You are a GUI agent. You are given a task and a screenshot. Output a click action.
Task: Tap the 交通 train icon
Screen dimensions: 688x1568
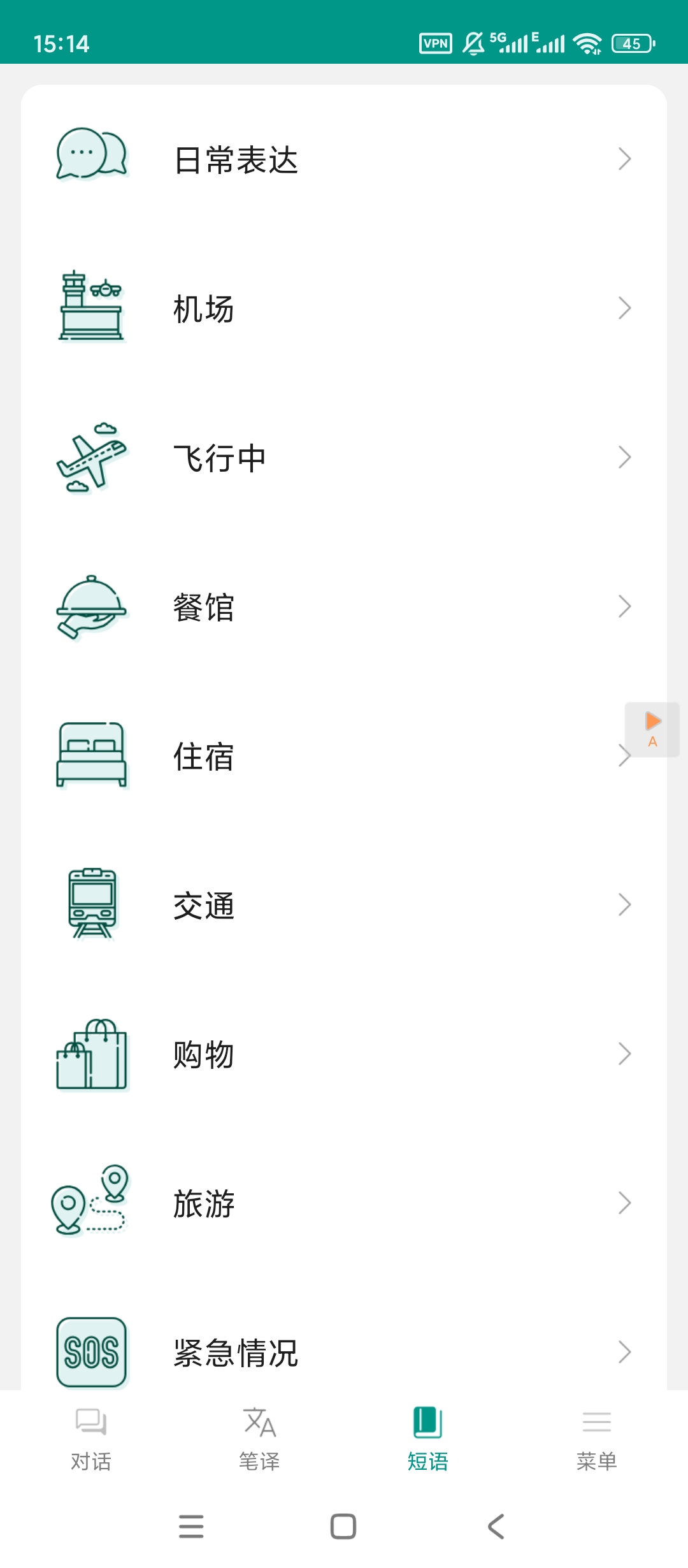[91, 905]
